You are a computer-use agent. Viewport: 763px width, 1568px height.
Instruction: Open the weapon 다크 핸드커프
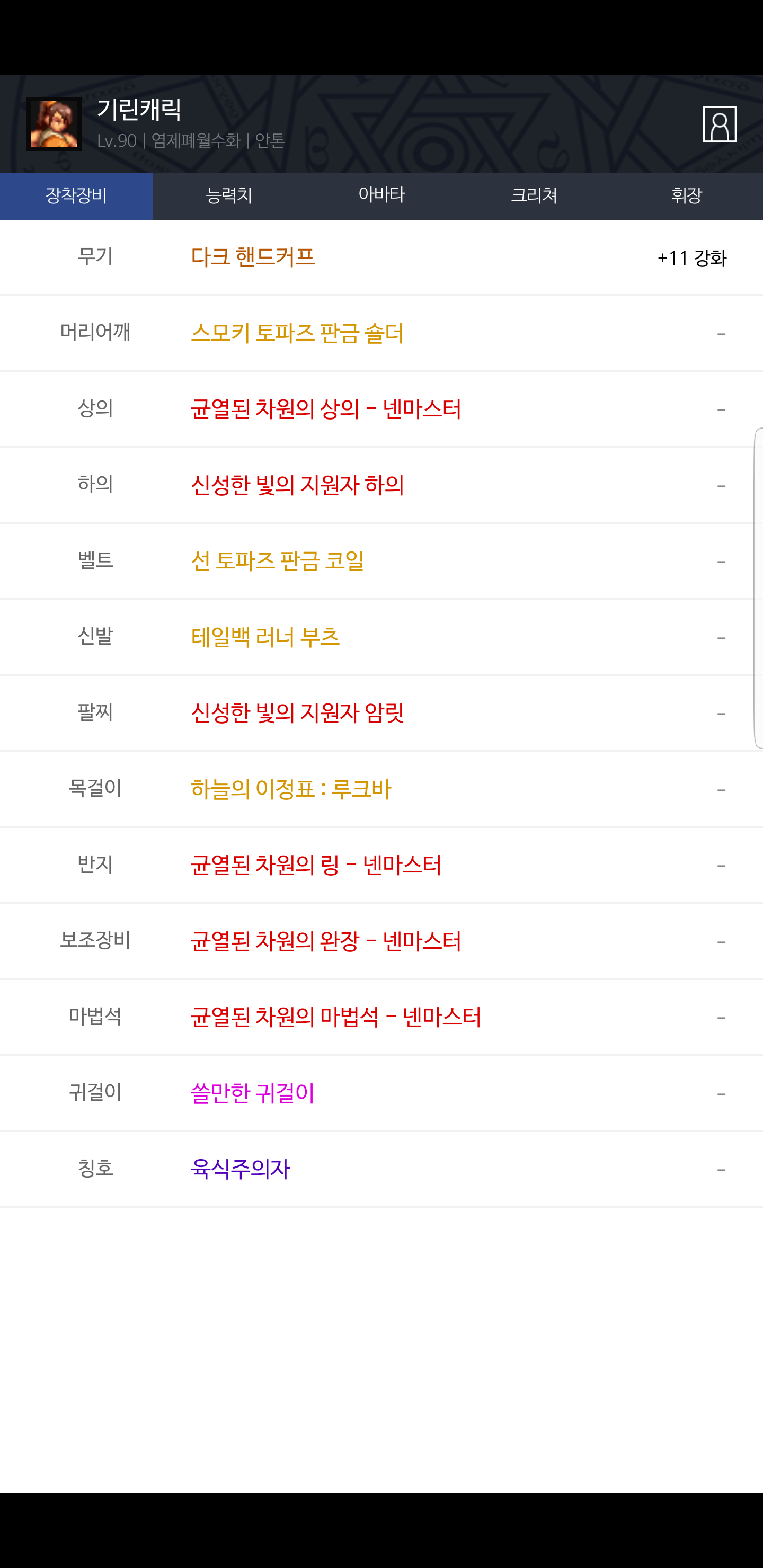click(x=253, y=257)
